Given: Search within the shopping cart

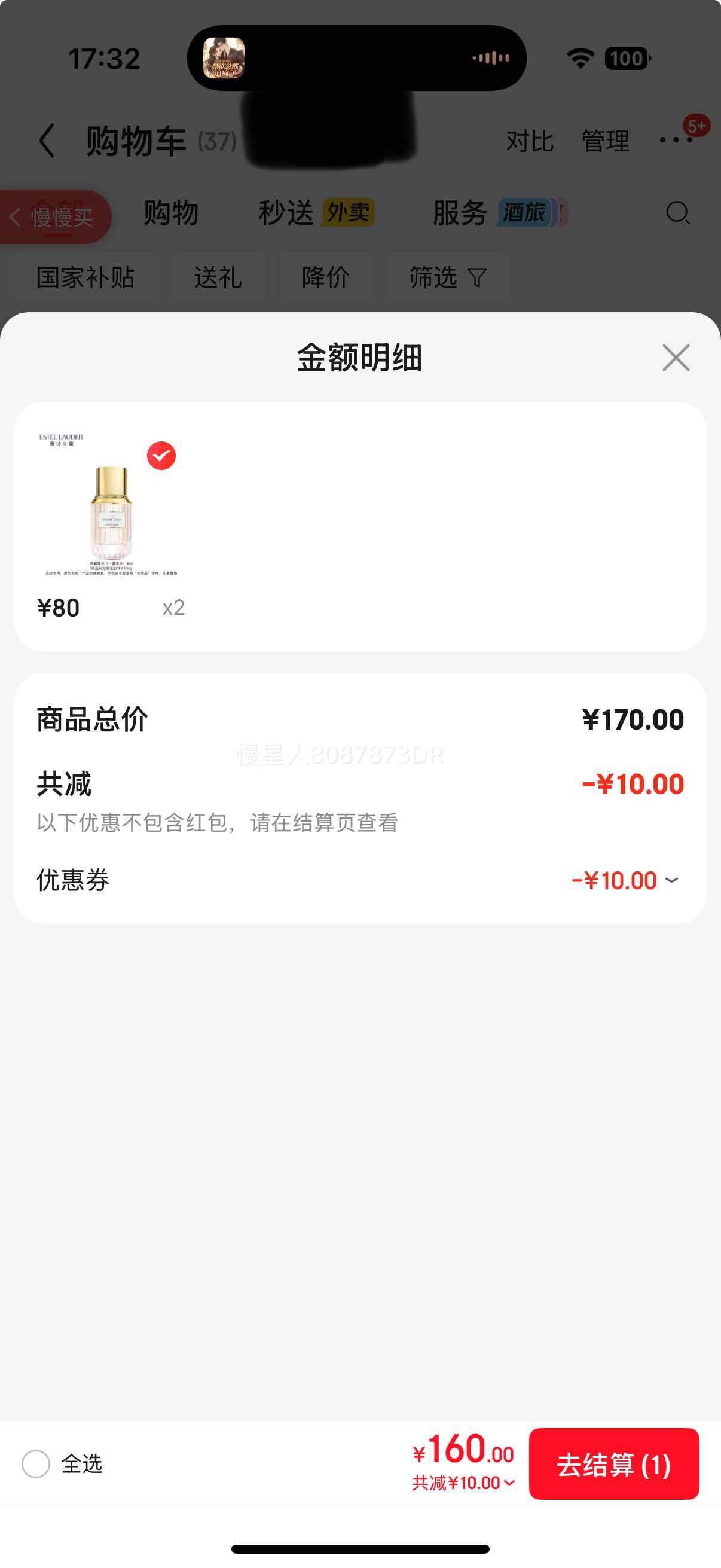Looking at the screenshot, I should 677,213.
